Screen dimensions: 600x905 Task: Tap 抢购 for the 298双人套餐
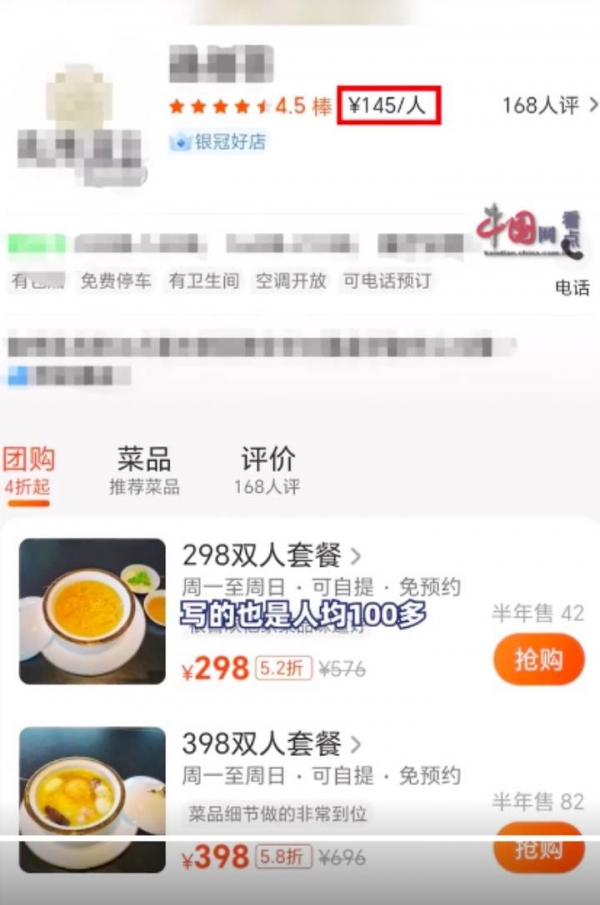539,659
